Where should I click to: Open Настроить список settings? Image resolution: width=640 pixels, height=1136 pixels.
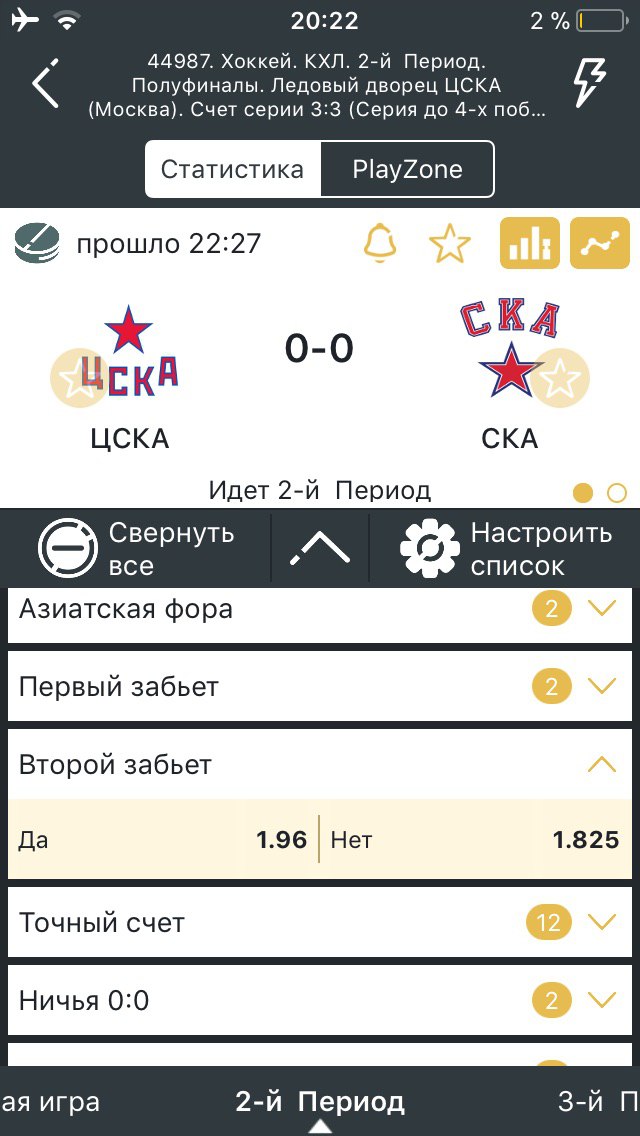(506, 549)
